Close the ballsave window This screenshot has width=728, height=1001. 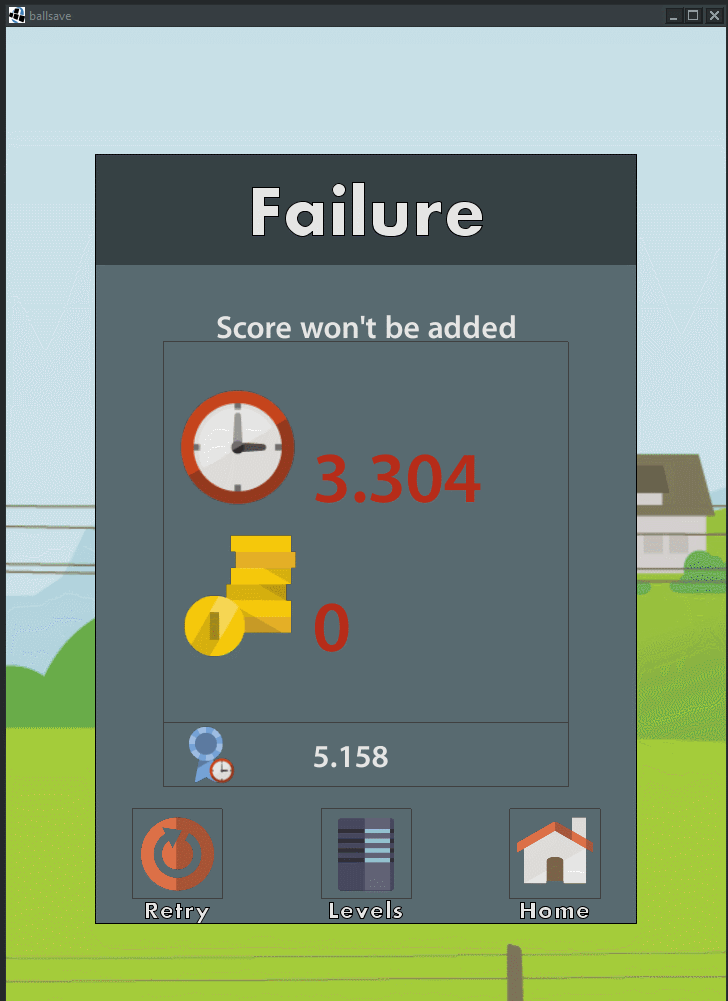pos(713,15)
